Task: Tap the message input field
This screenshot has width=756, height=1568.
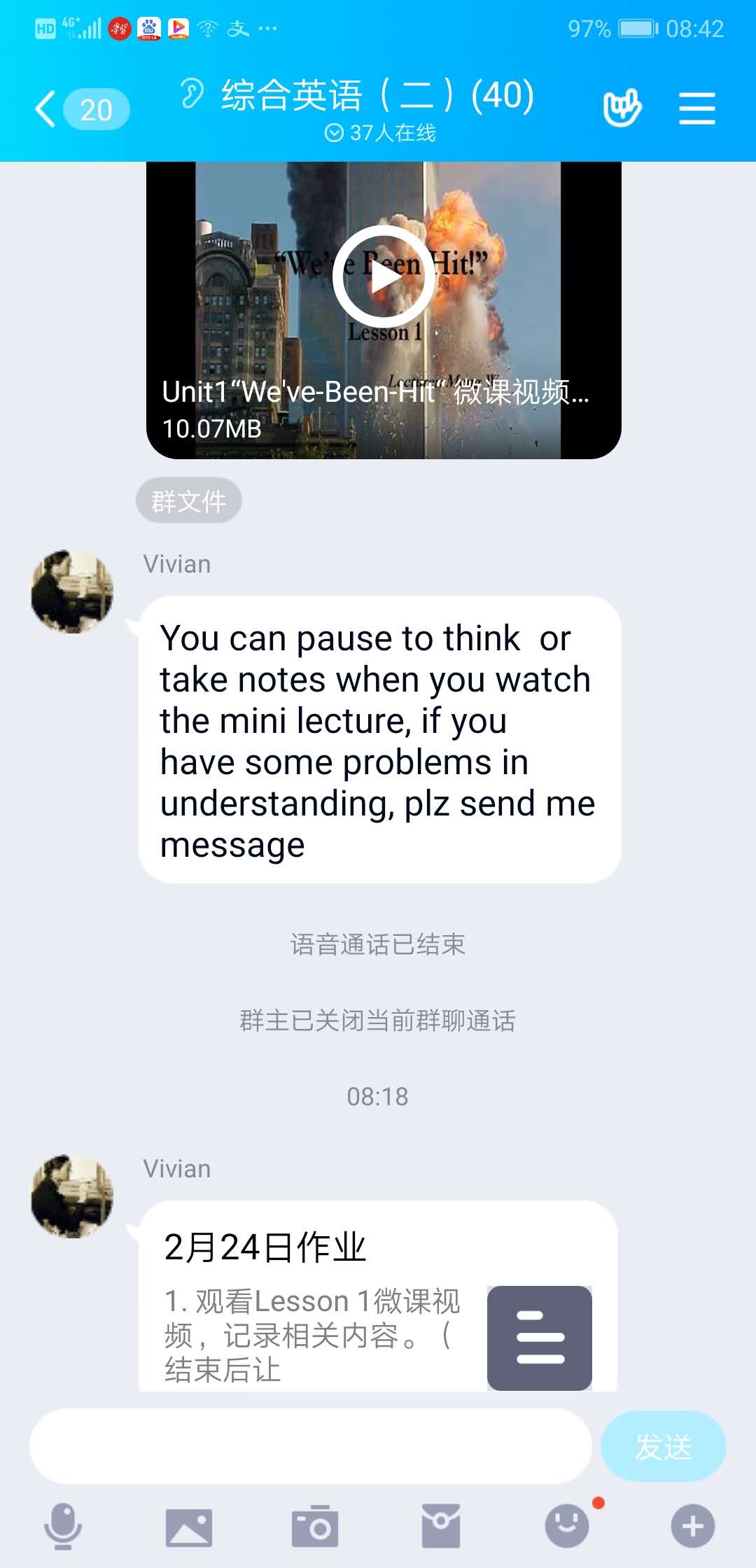Action: tap(310, 1446)
